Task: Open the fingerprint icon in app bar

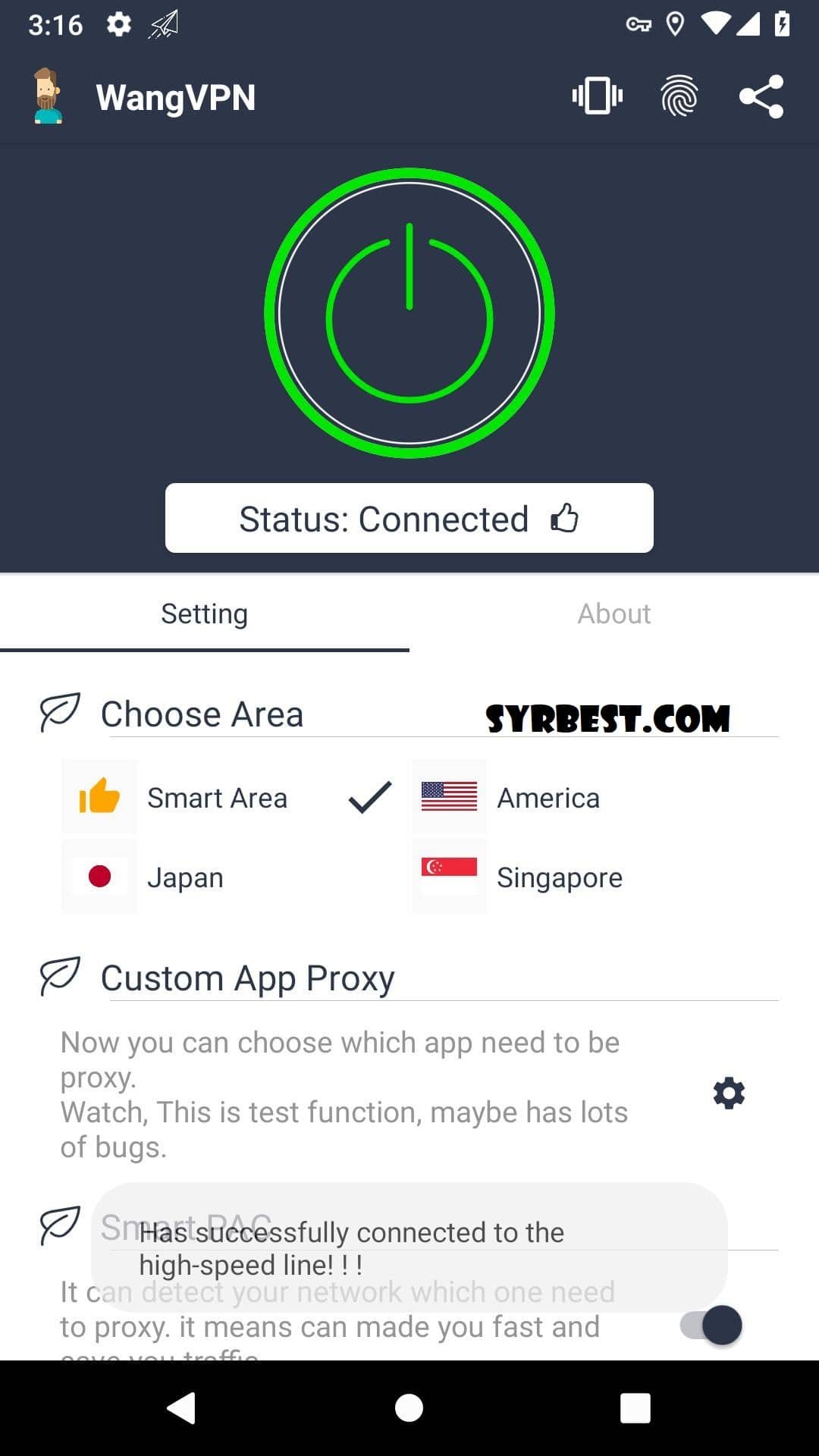Action: (x=679, y=96)
